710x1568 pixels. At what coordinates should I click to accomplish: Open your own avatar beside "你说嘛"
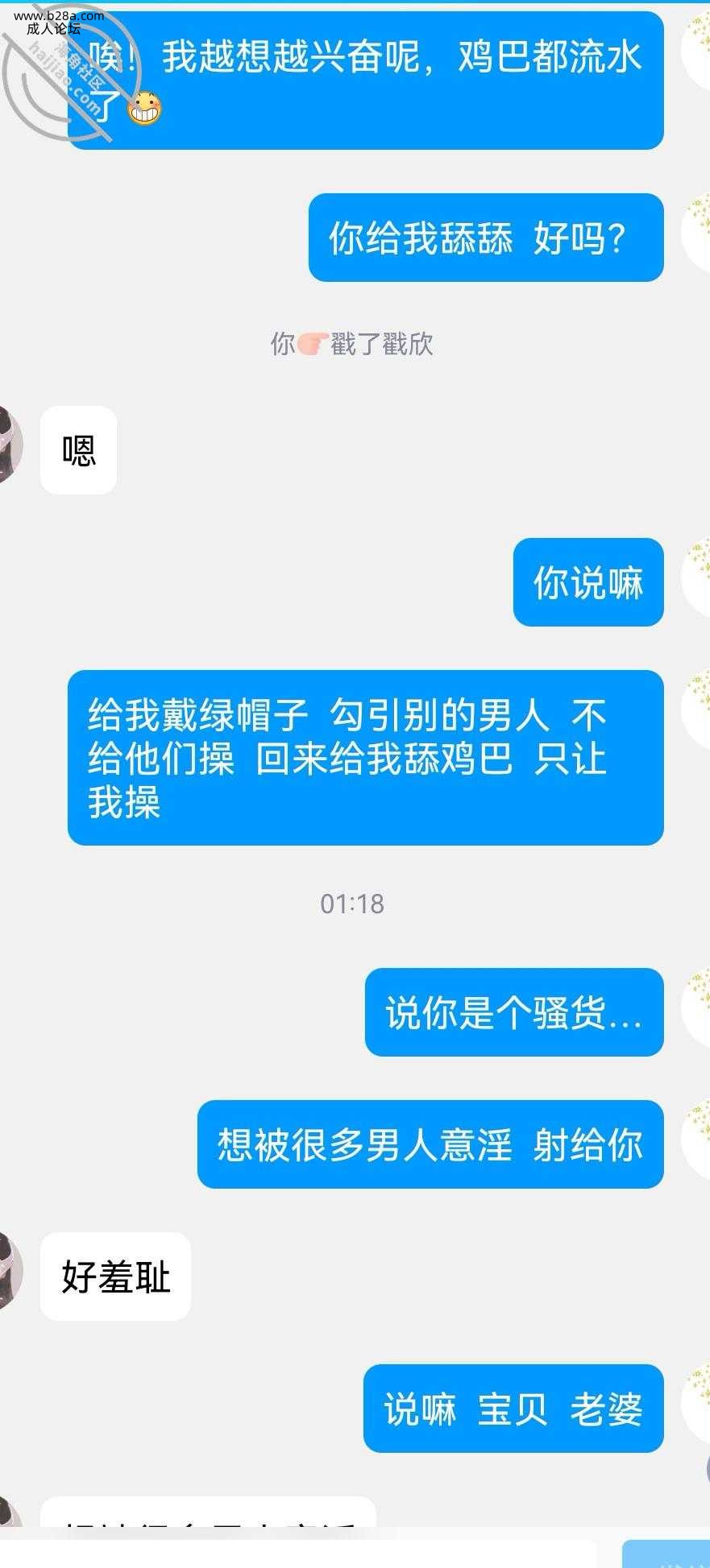pos(697,577)
